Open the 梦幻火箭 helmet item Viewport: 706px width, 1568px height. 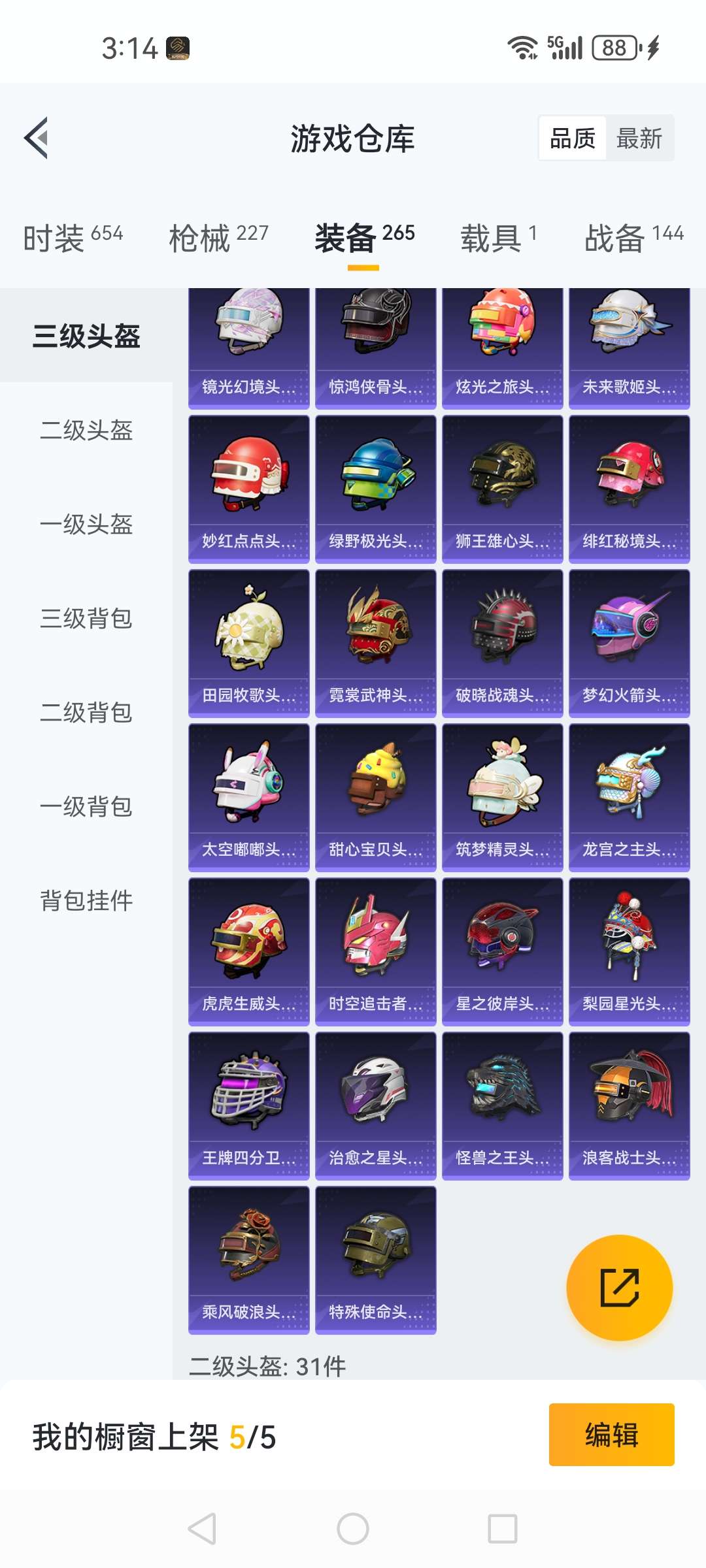629,643
